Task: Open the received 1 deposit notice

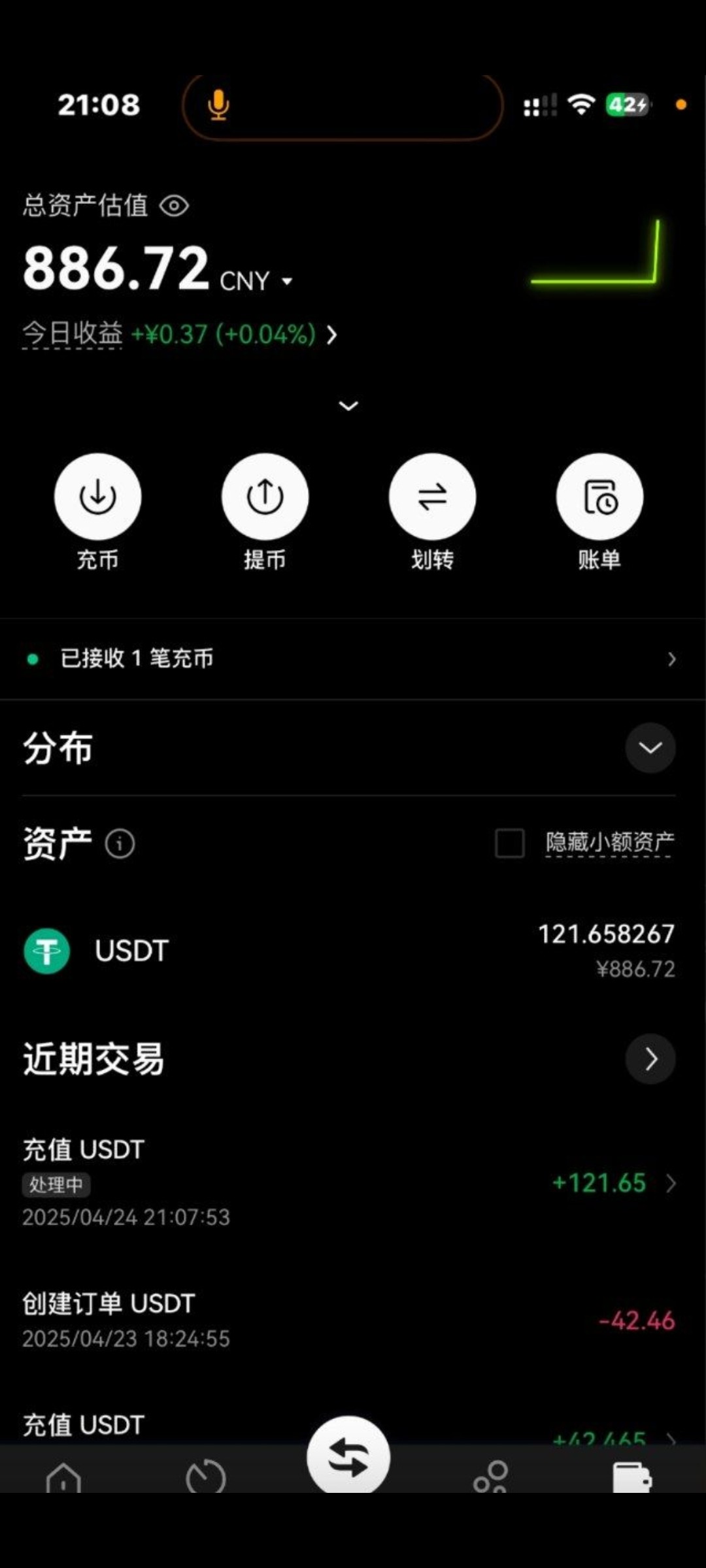Action: [x=353, y=659]
